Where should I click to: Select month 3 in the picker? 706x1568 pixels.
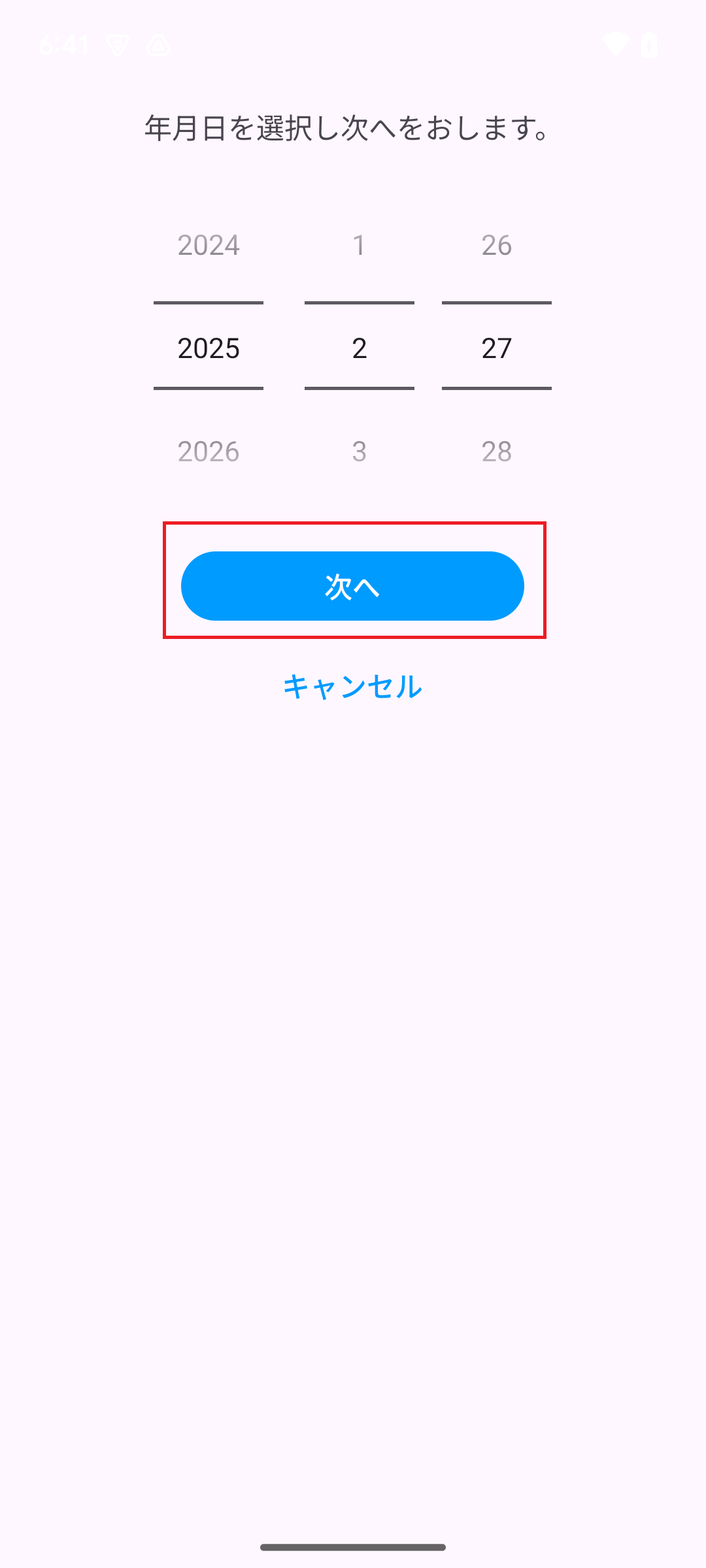pyautogui.click(x=359, y=451)
